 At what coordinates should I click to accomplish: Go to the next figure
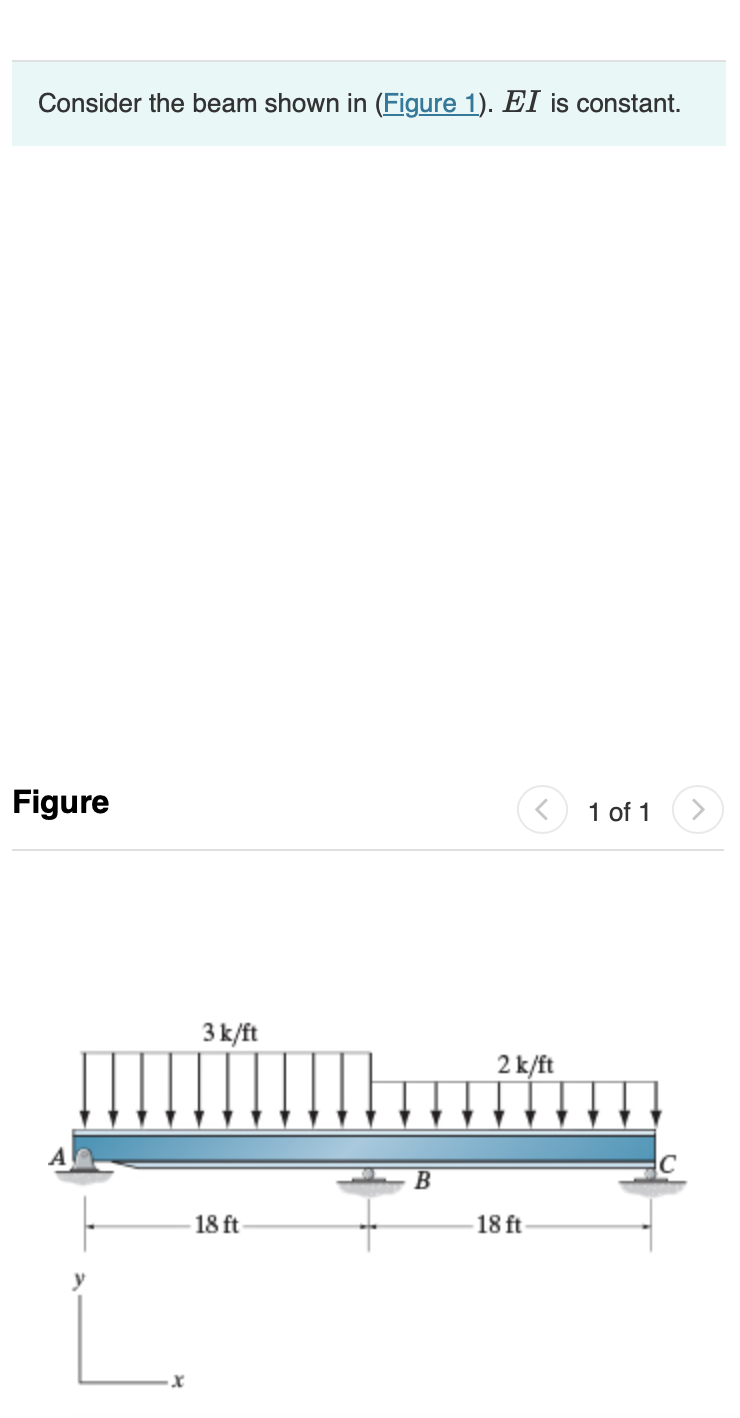(x=698, y=811)
